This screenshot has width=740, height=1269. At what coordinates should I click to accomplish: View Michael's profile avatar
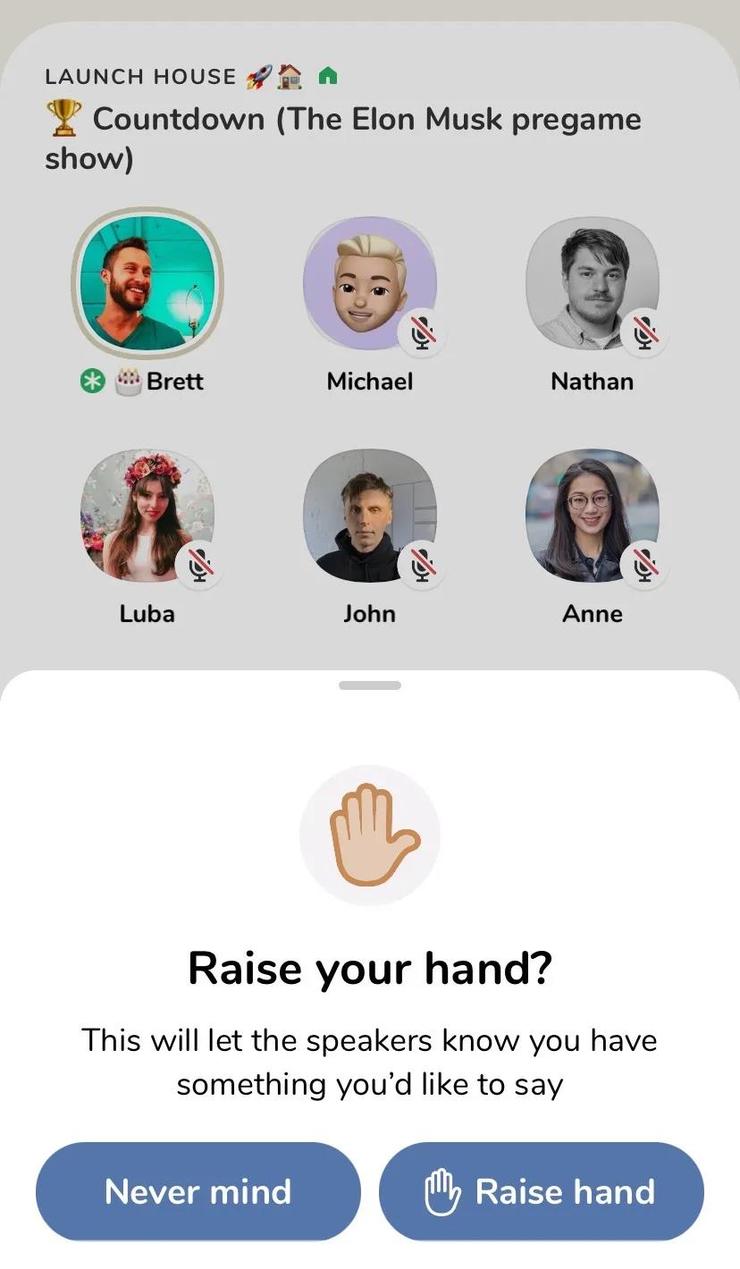[369, 284]
